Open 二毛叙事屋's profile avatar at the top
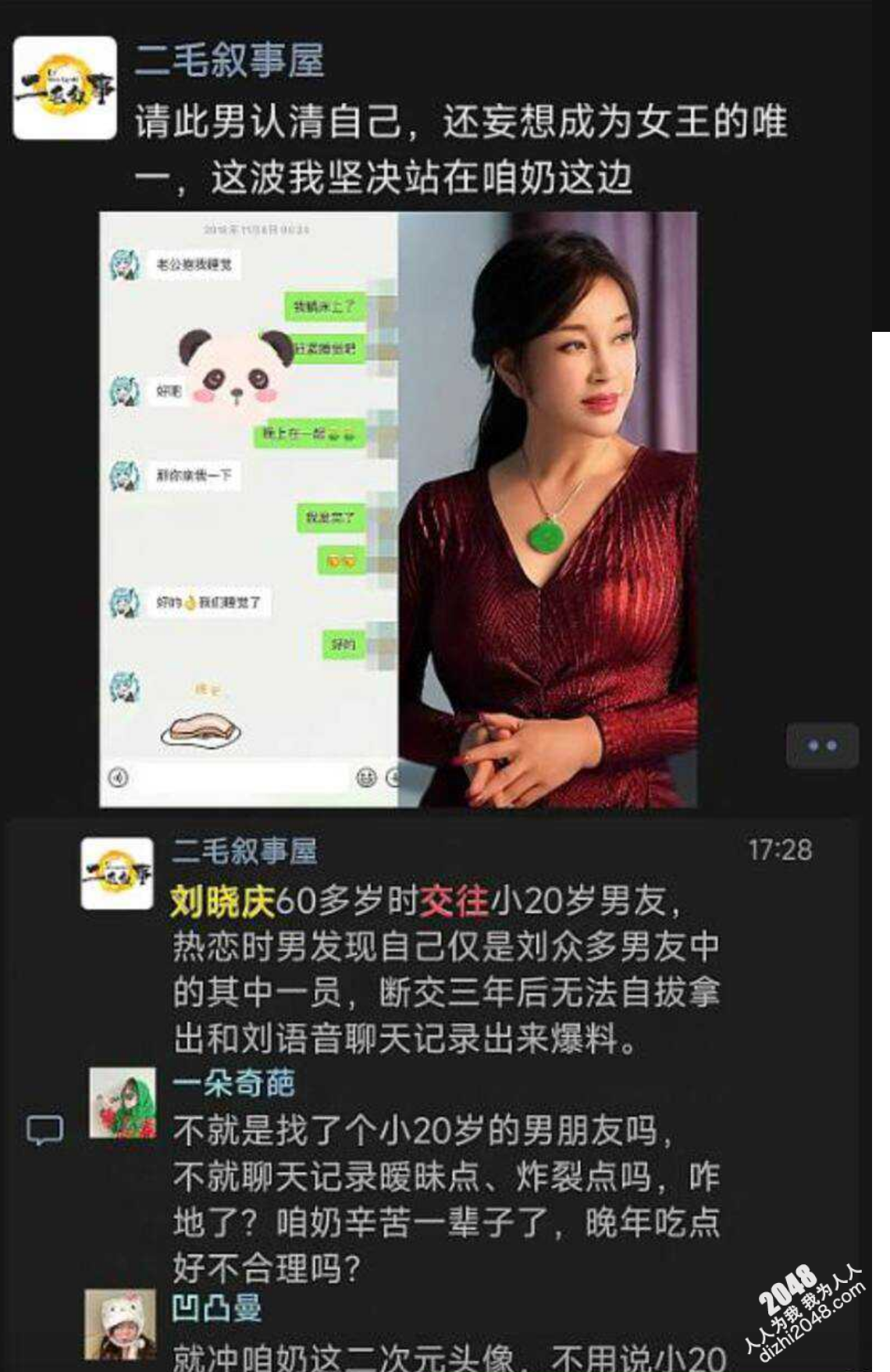This screenshot has height=1372, width=890. (x=65, y=87)
